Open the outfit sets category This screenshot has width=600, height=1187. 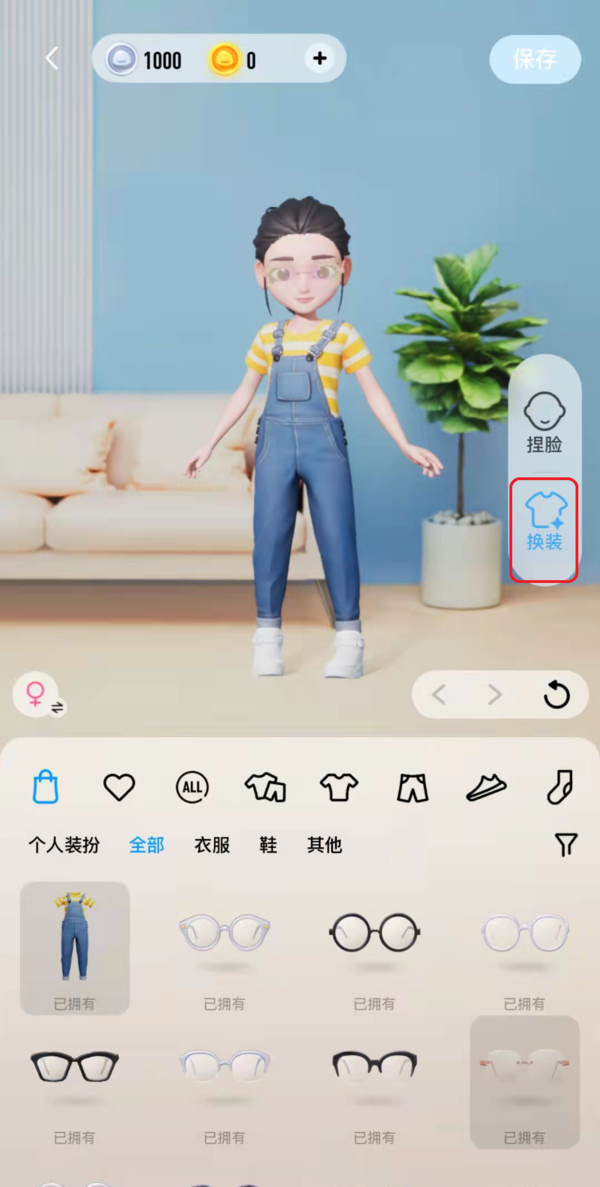click(265, 788)
